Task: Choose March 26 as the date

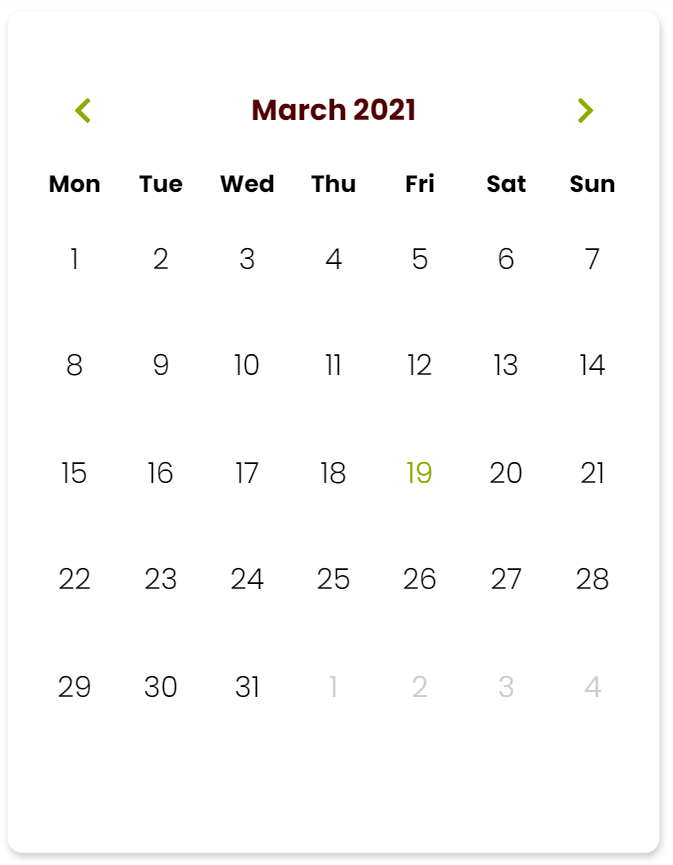Action: [x=420, y=580]
